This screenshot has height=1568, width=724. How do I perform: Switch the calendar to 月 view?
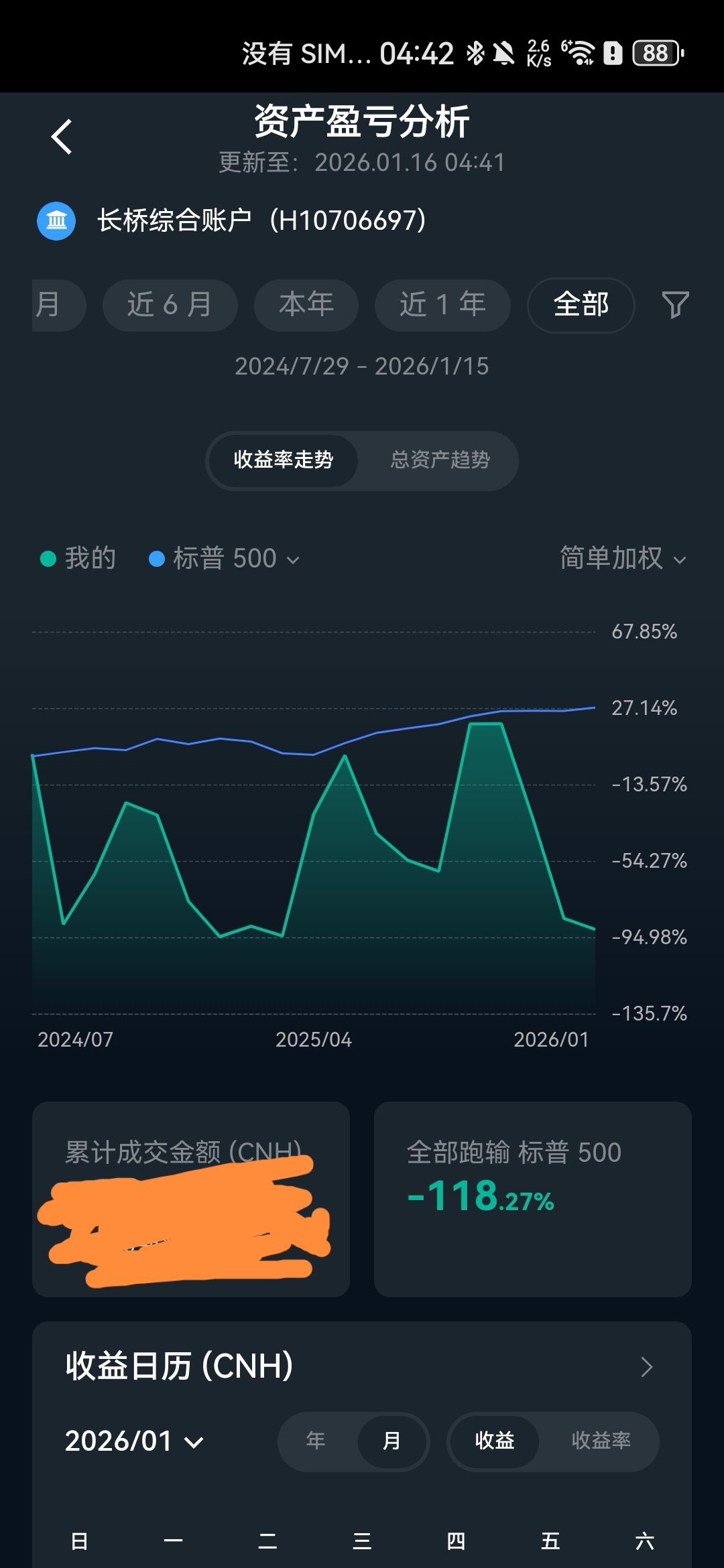click(391, 1441)
